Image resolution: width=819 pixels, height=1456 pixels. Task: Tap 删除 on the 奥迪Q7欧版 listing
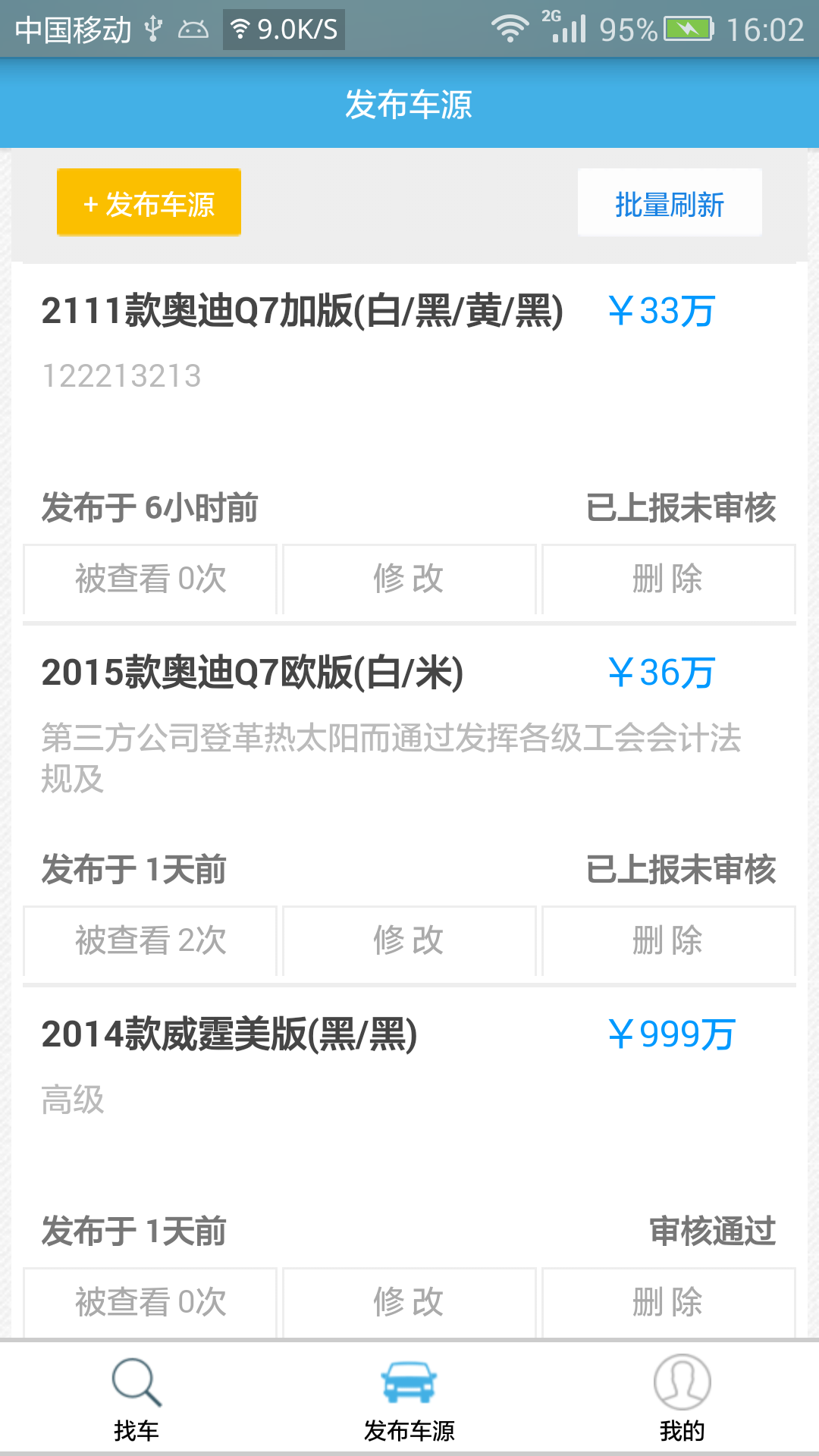pos(668,940)
